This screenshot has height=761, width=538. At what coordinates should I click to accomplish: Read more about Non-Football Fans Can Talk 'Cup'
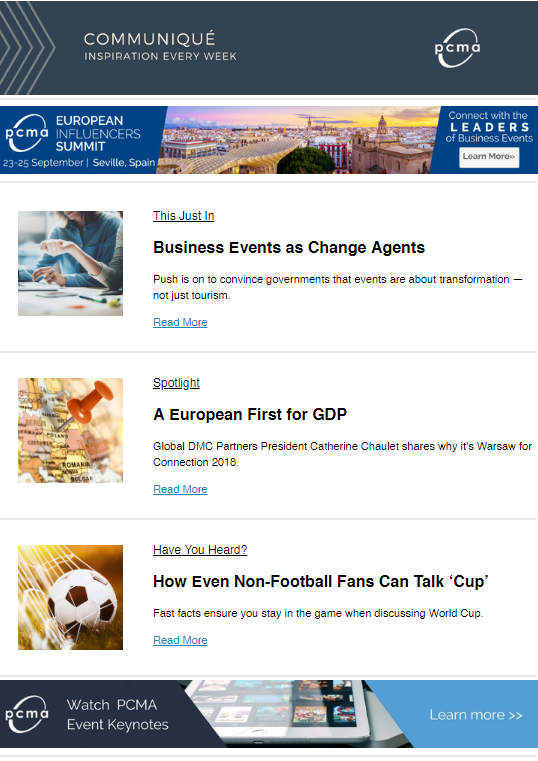pos(180,640)
